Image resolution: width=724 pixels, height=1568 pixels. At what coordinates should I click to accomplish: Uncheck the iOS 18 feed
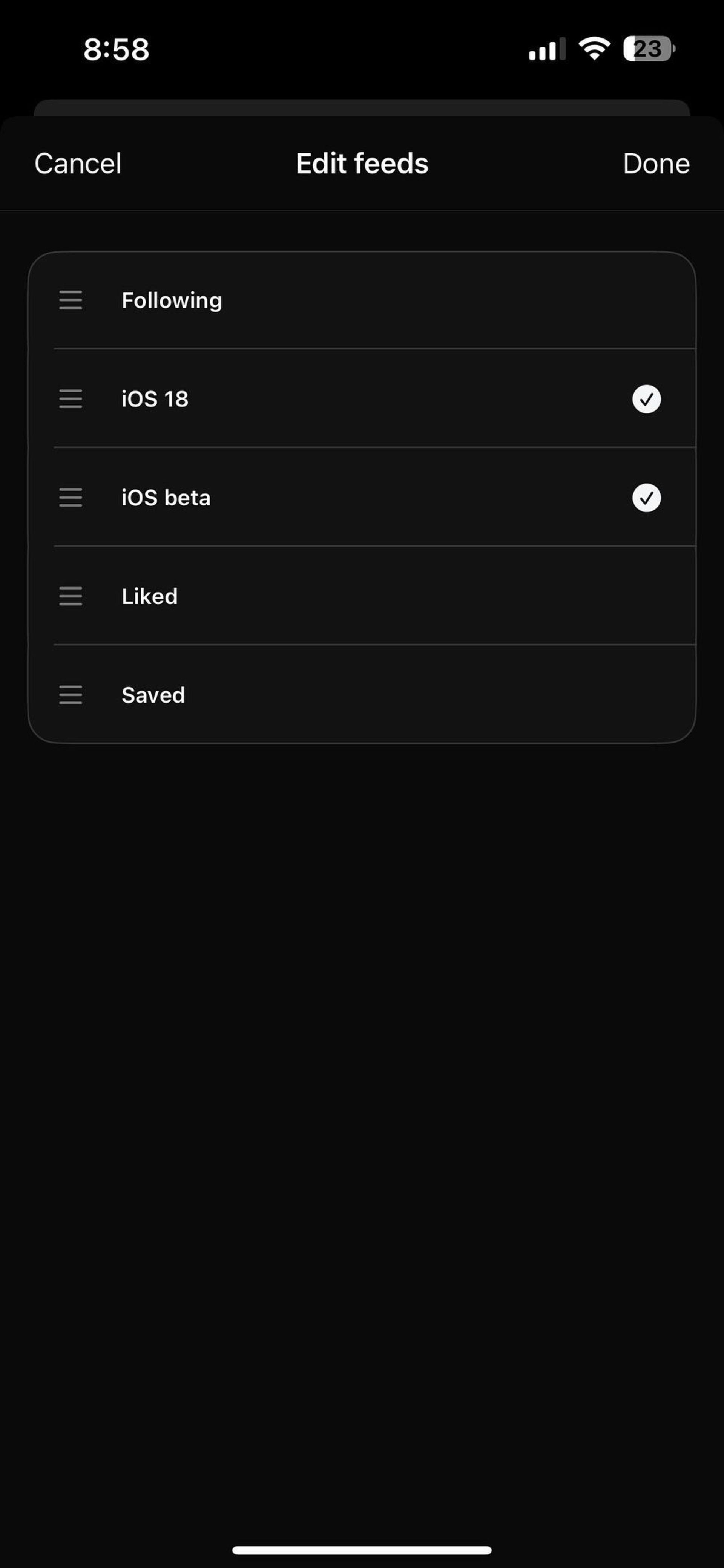pyautogui.click(x=646, y=399)
